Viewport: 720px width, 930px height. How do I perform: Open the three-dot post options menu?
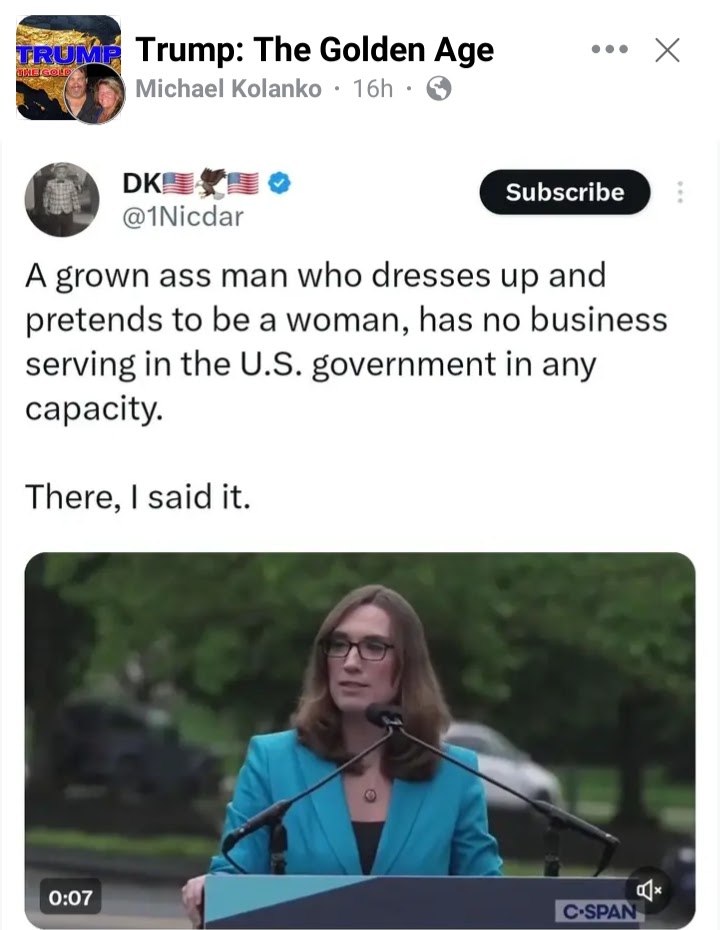[609, 50]
